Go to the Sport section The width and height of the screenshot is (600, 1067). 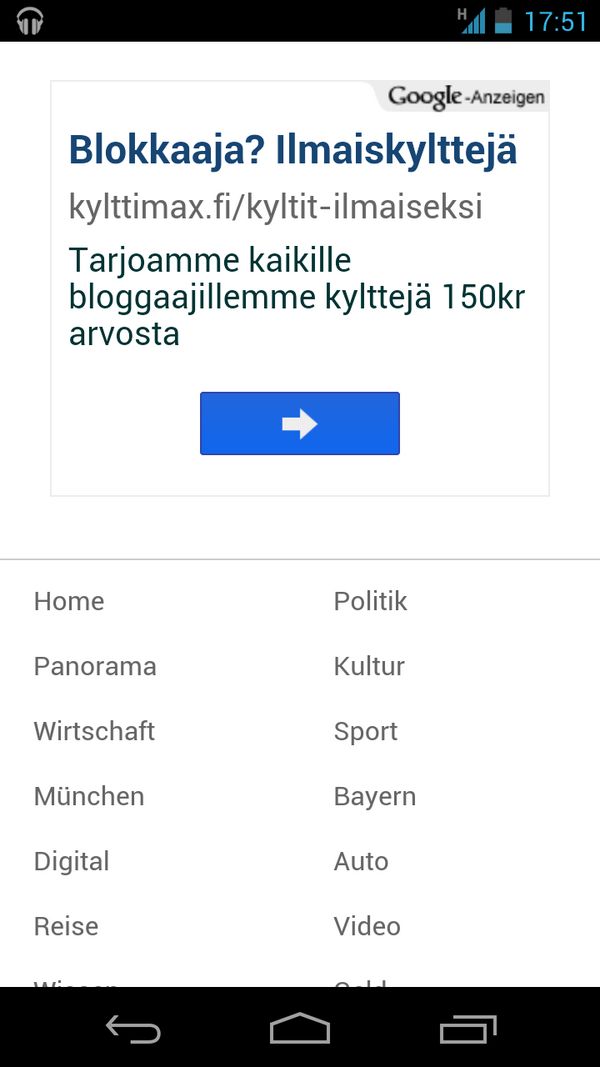tap(365, 731)
